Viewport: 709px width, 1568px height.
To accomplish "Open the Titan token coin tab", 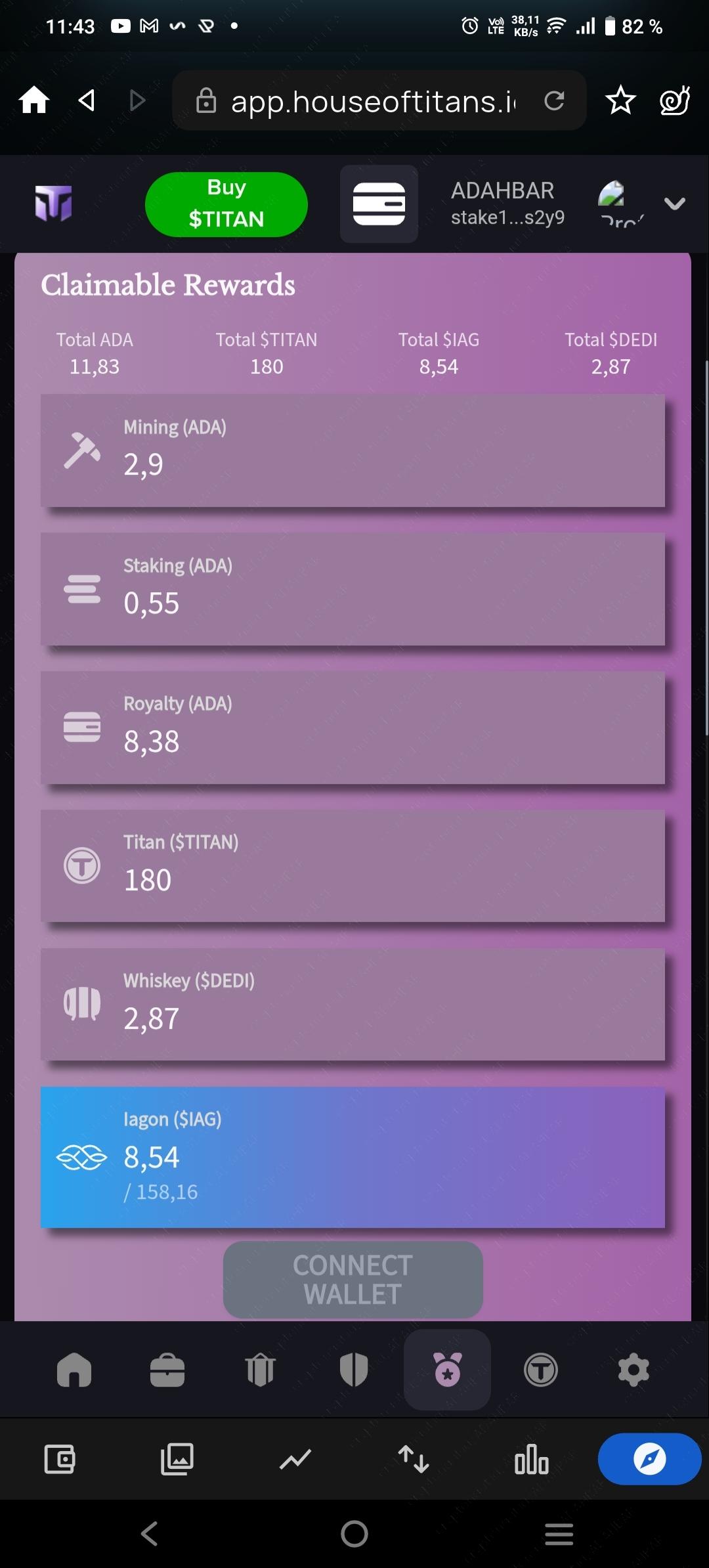I will (540, 1370).
